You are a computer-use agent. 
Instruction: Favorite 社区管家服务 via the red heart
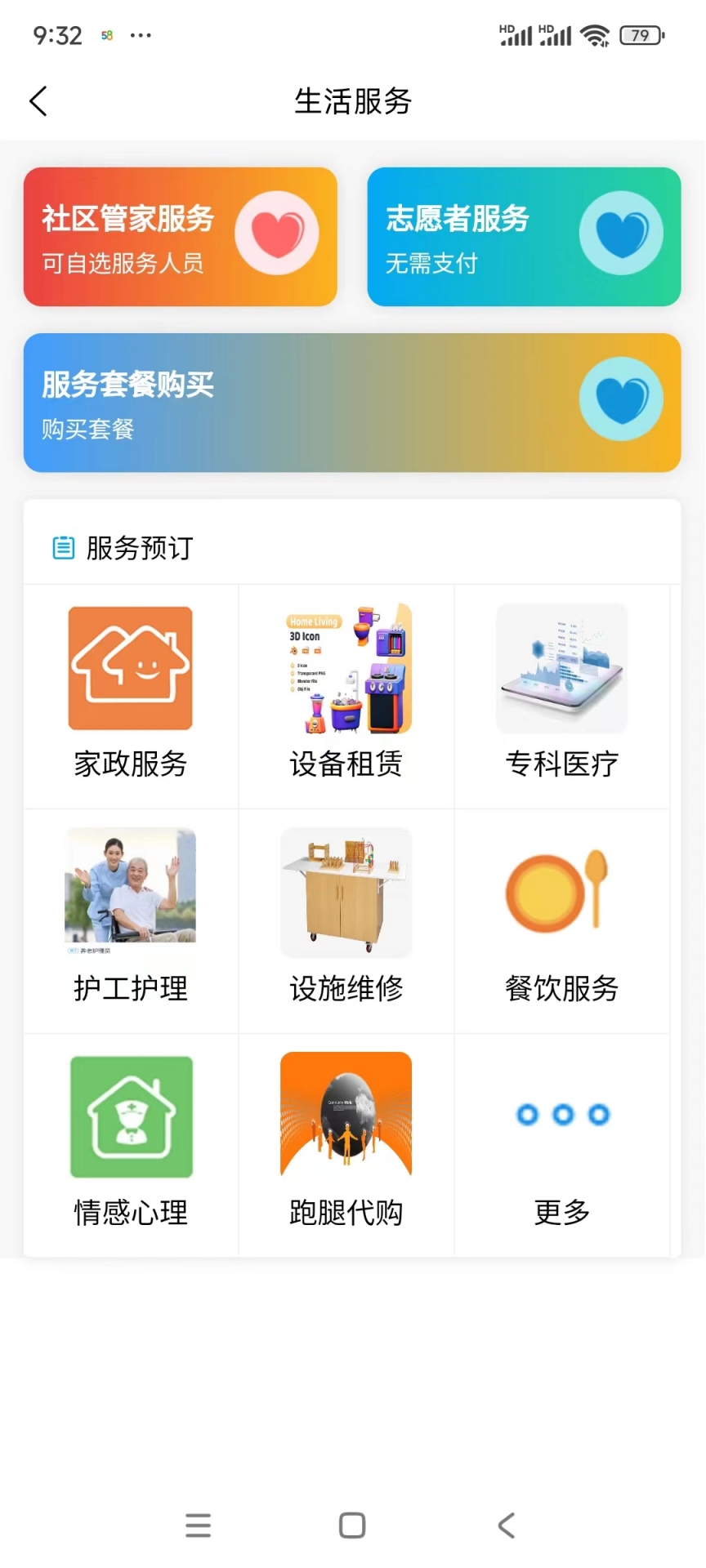point(279,234)
